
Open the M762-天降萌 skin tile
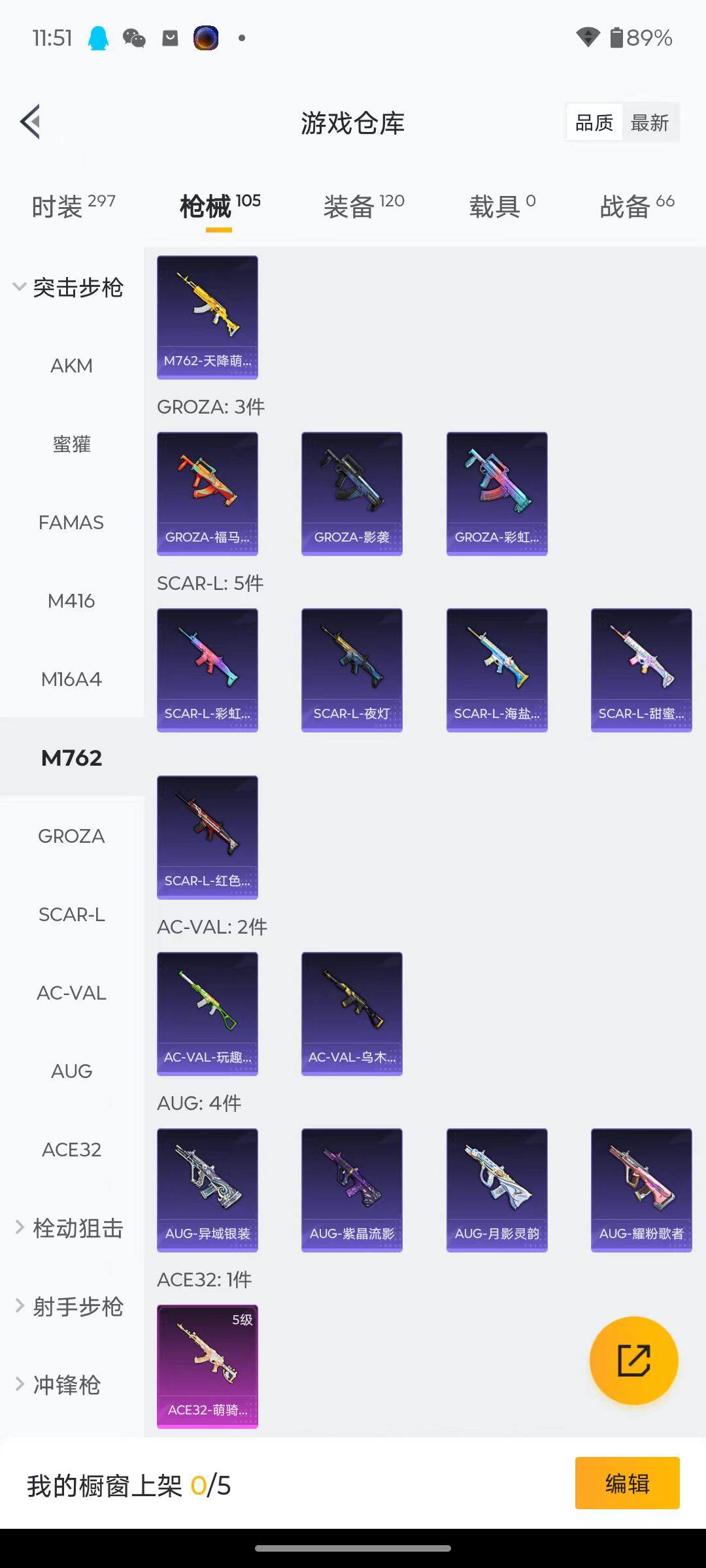click(207, 317)
